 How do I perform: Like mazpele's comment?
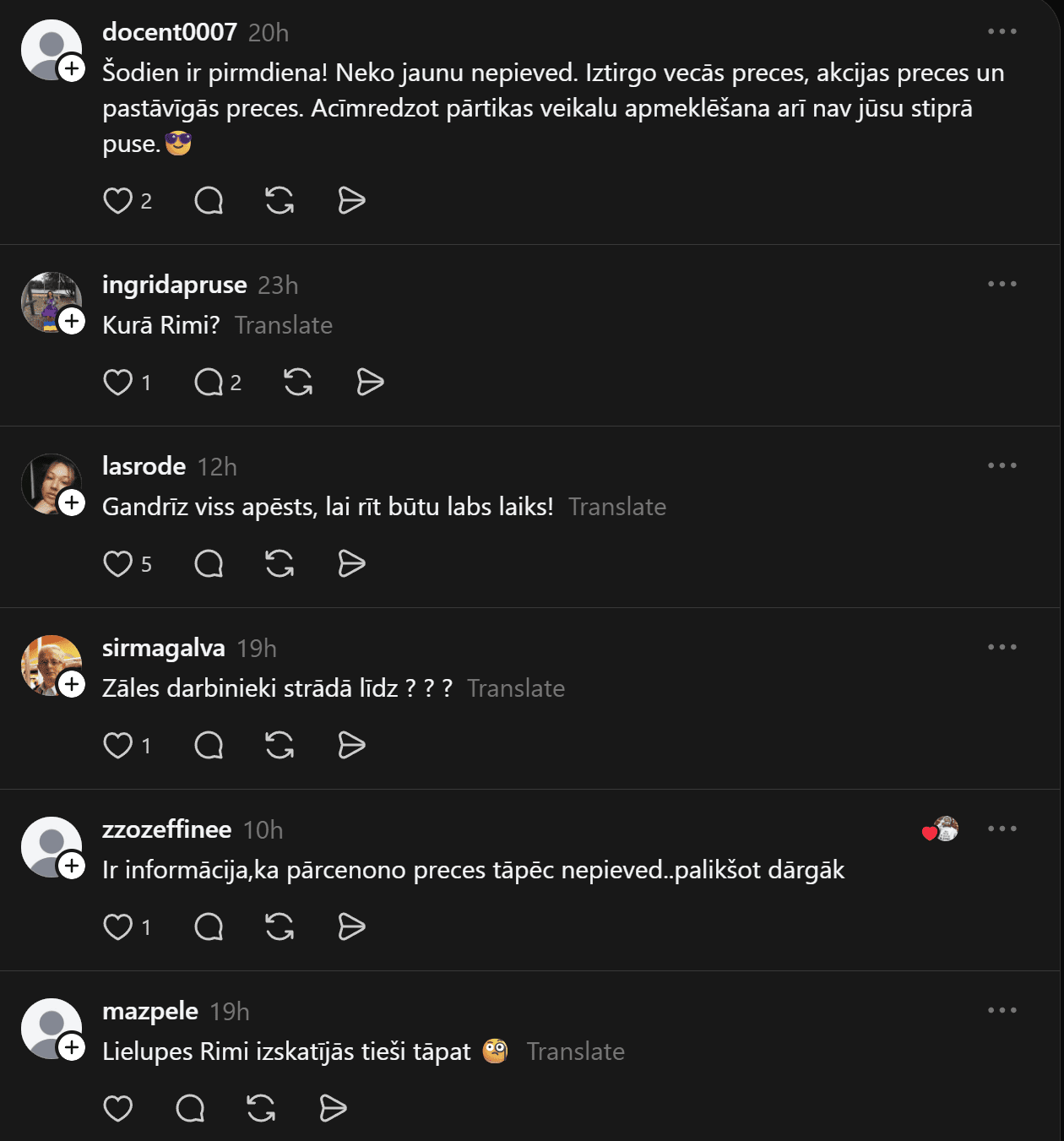pyautogui.click(x=118, y=1109)
